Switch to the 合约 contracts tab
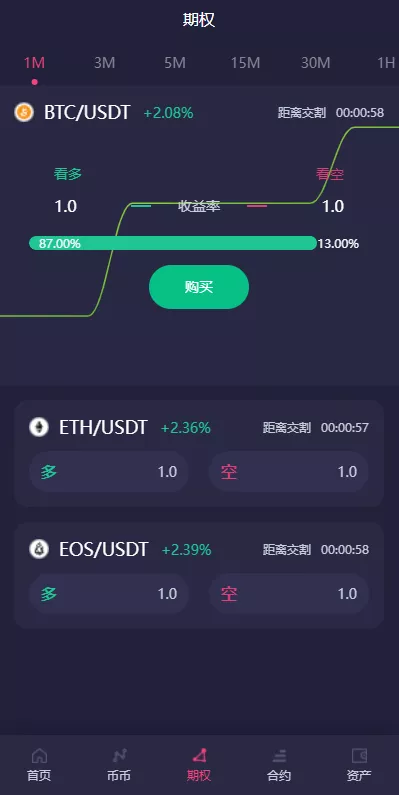 (279, 765)
